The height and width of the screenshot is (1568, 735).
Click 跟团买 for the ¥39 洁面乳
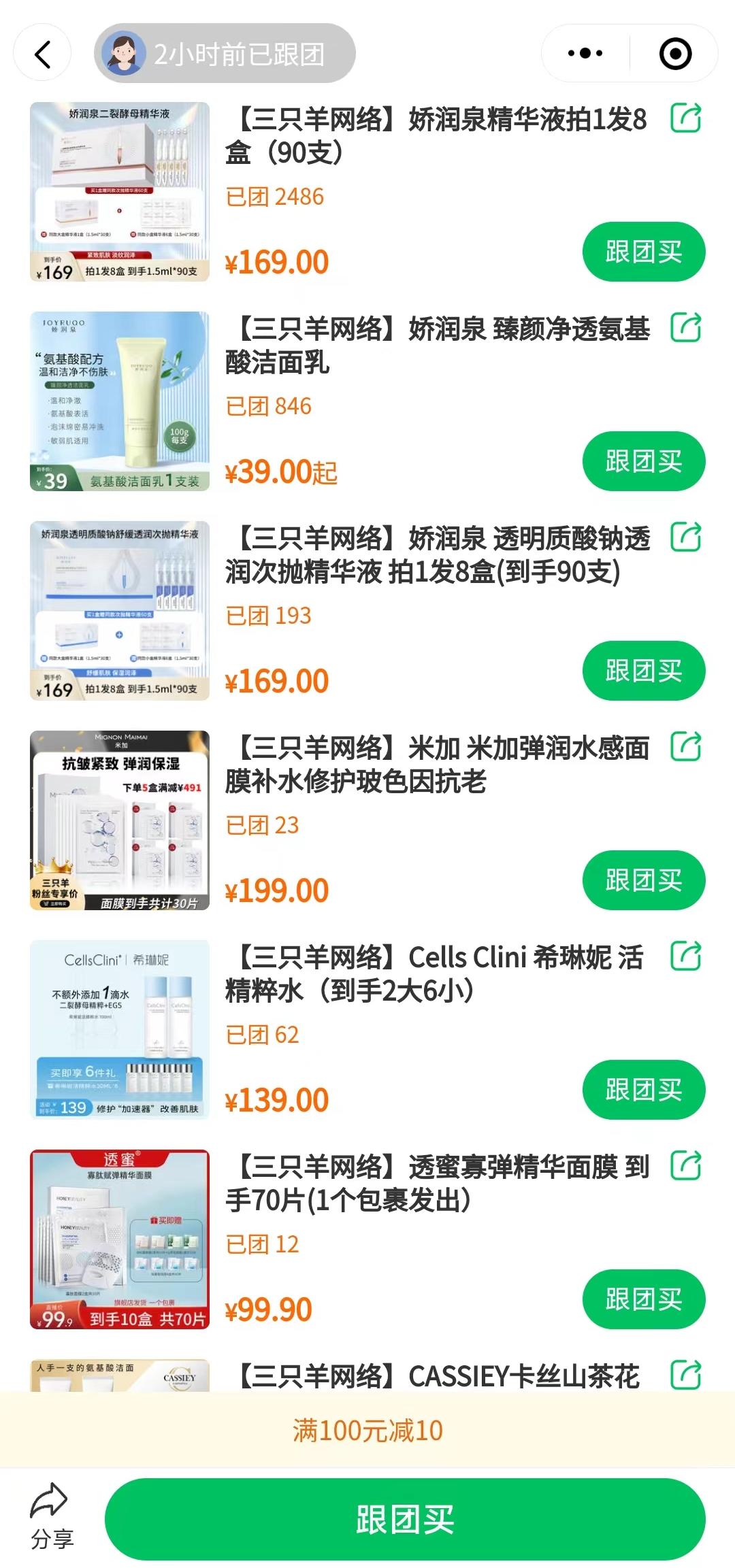click(x=643, y=461)
